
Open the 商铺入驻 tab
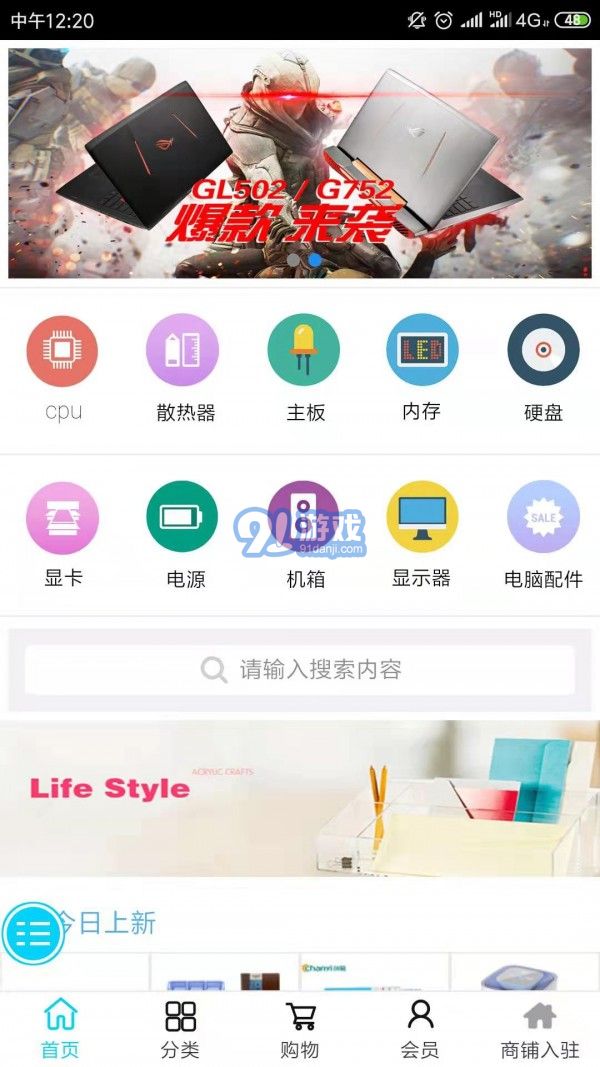click(540, 1029)
